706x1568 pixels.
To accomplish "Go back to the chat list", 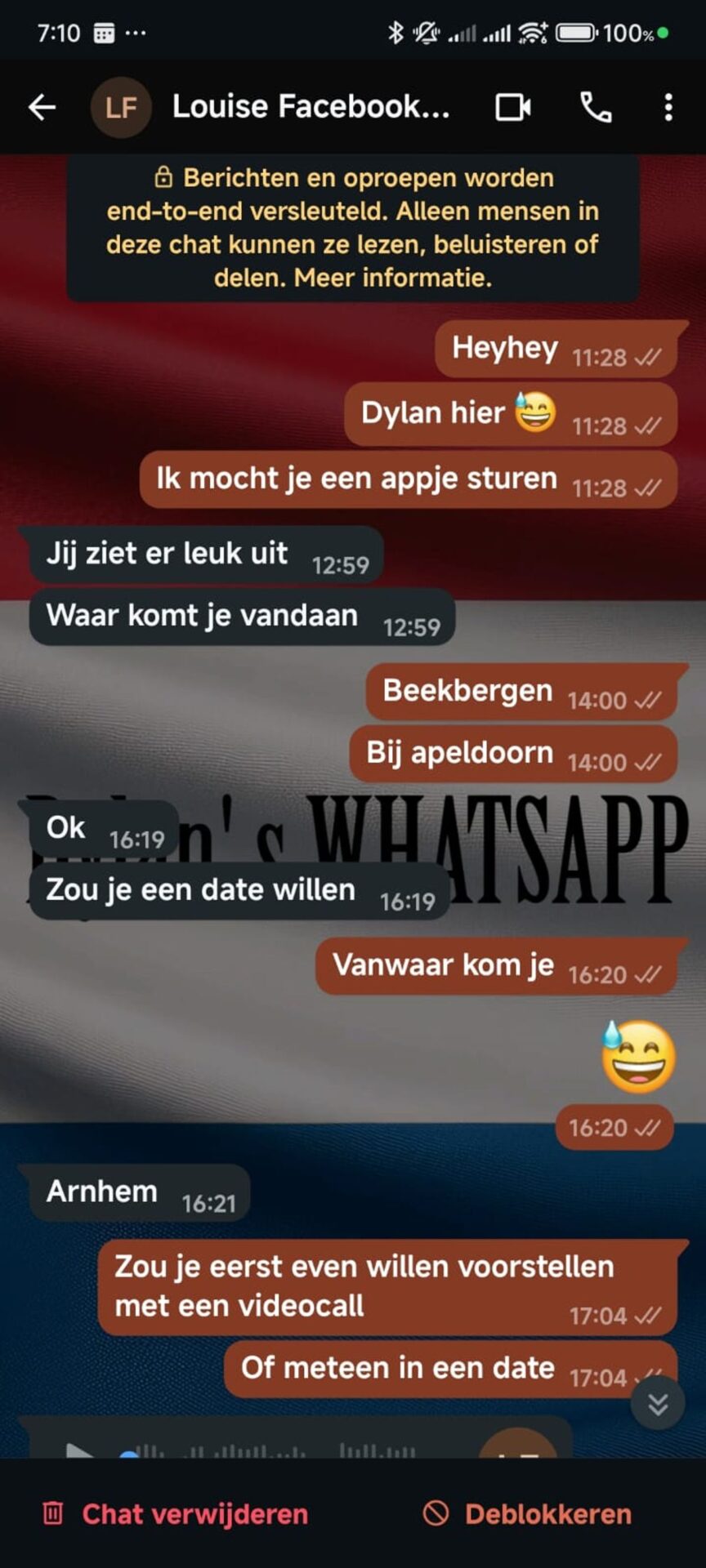I will pos(42,107).
